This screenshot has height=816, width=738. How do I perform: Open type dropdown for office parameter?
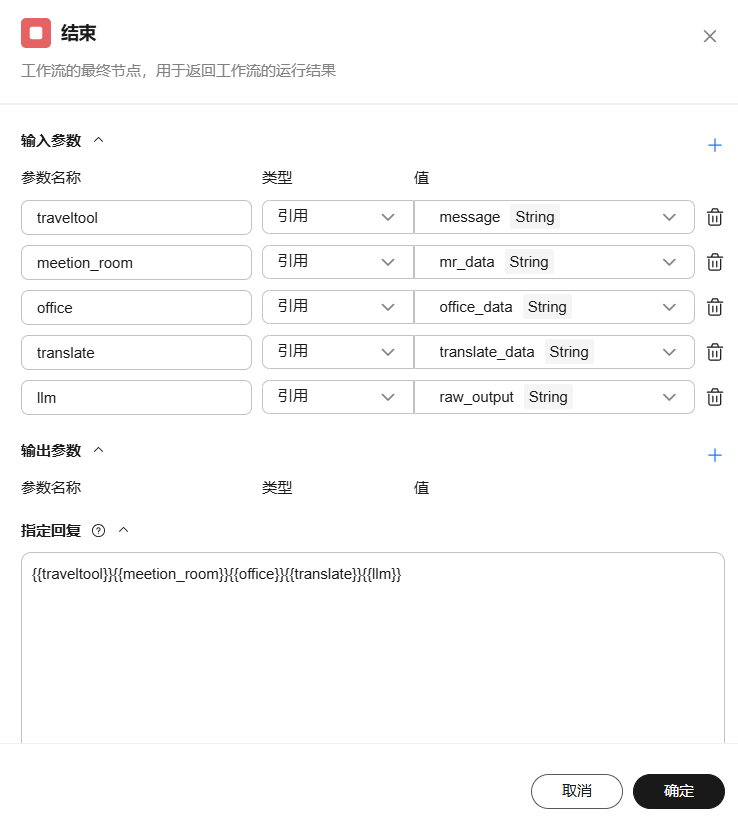pos(337,307)
